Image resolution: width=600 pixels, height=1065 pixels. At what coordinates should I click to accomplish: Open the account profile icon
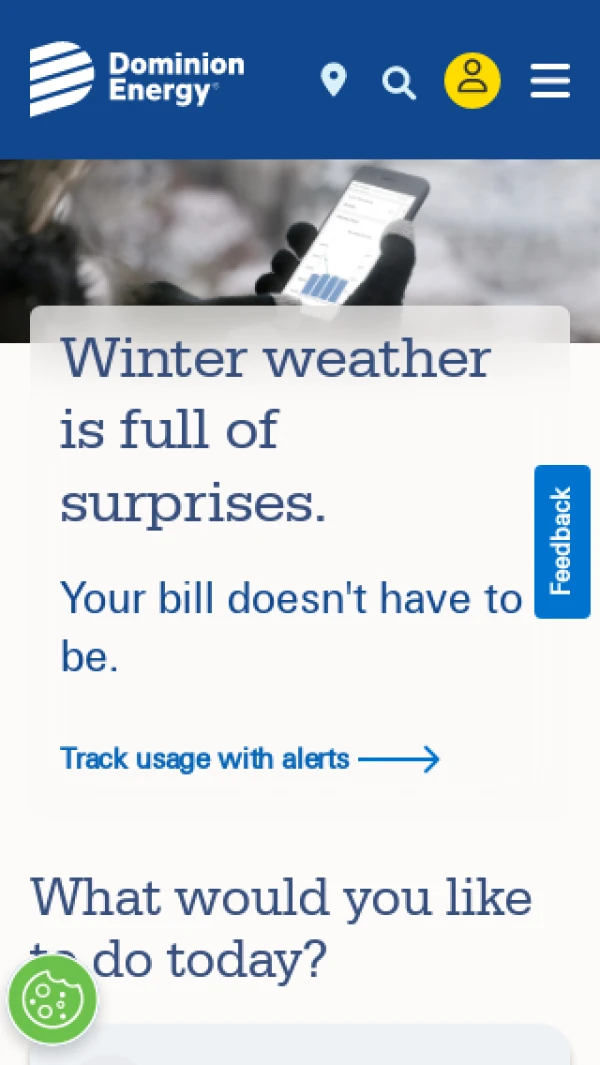tap(472, 80)
